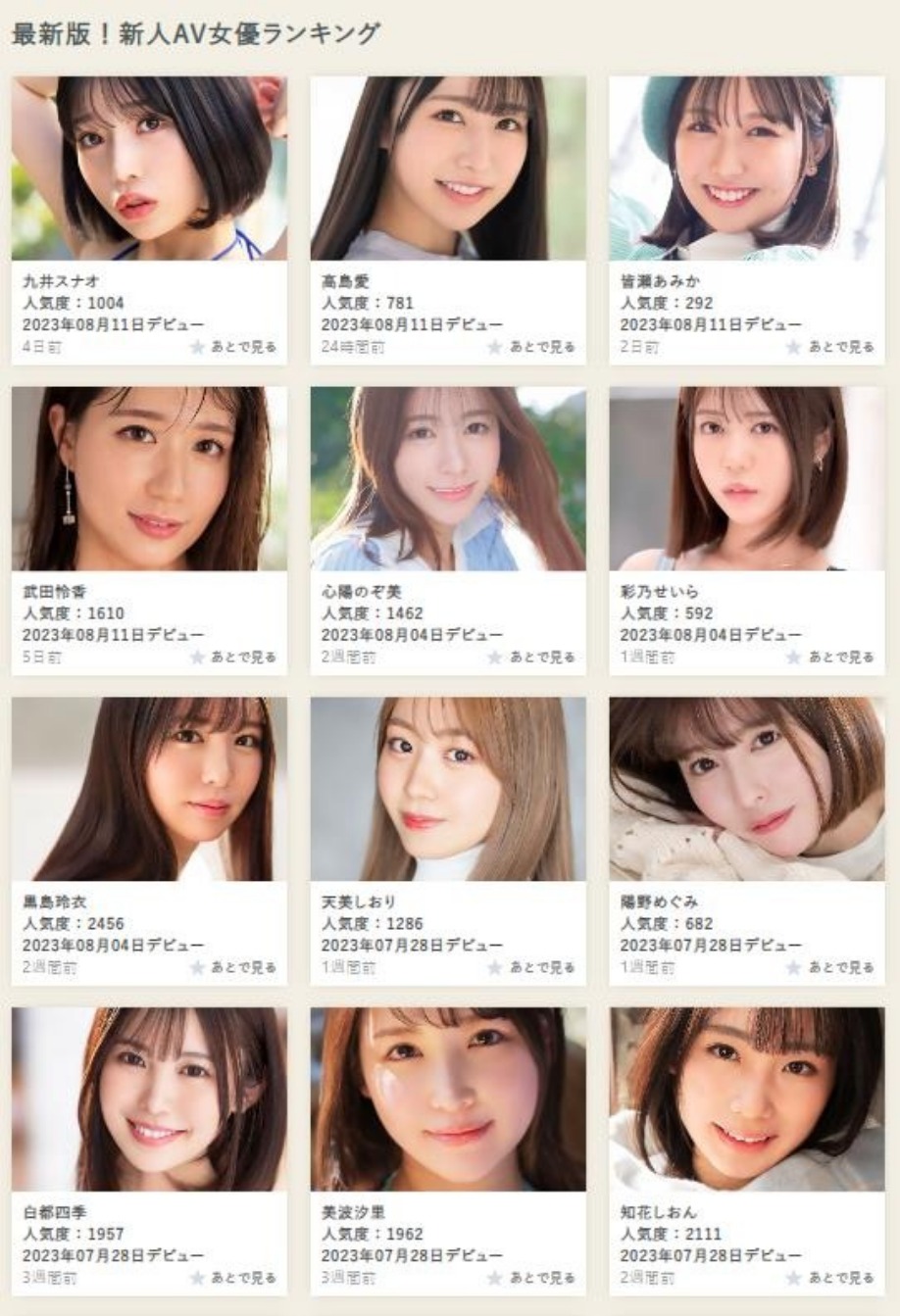
Task: Add 美波汐里 to あとで見る
Action: [532, 1278]
